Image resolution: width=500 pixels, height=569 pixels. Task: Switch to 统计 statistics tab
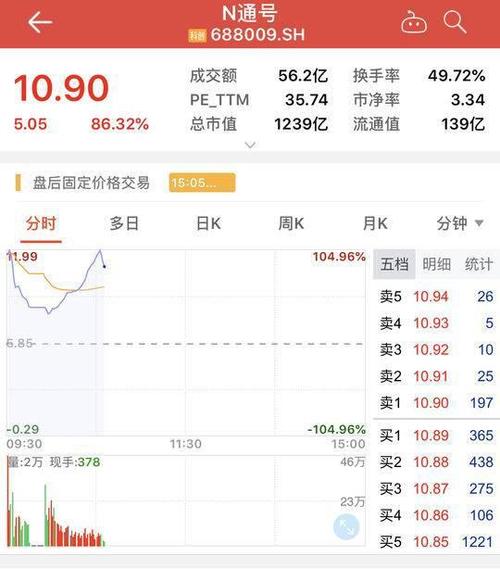(x=479, y=264)
